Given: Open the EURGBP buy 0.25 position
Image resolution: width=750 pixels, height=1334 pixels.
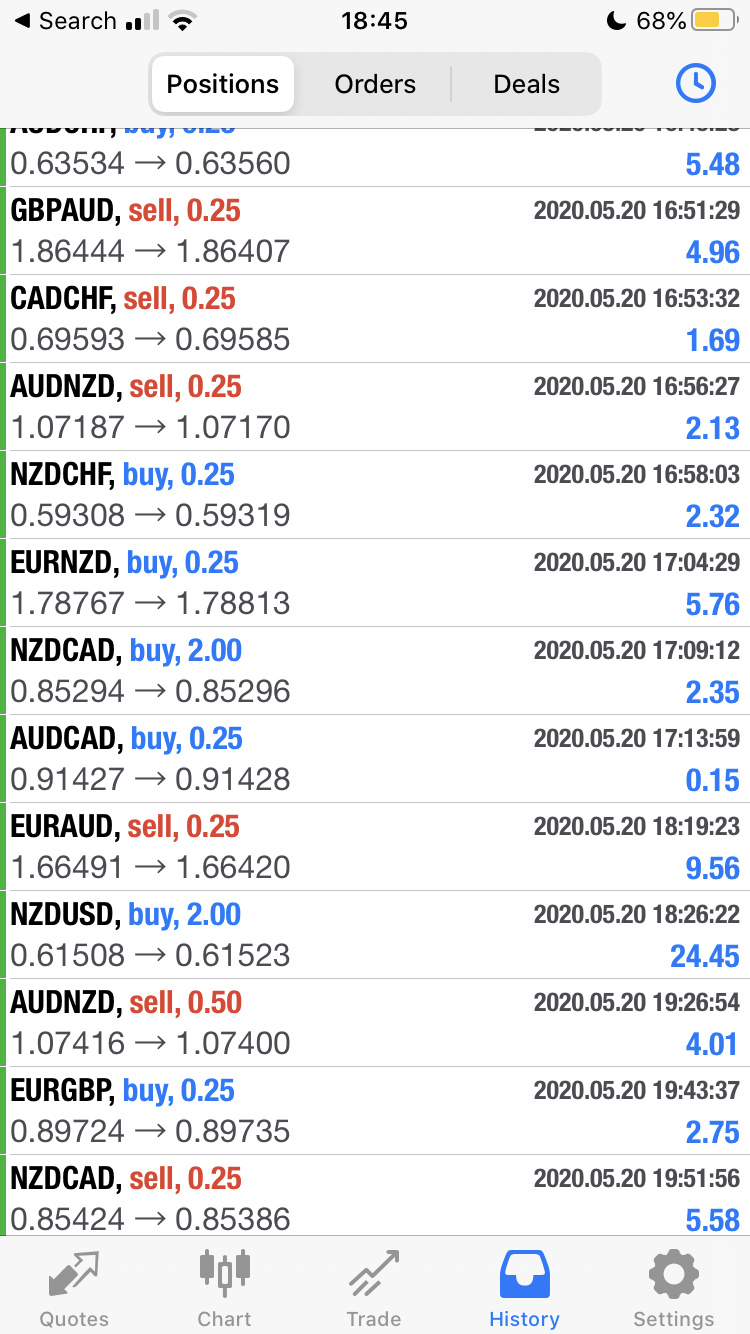Looking at the screenshot, I should point(375,1111).
